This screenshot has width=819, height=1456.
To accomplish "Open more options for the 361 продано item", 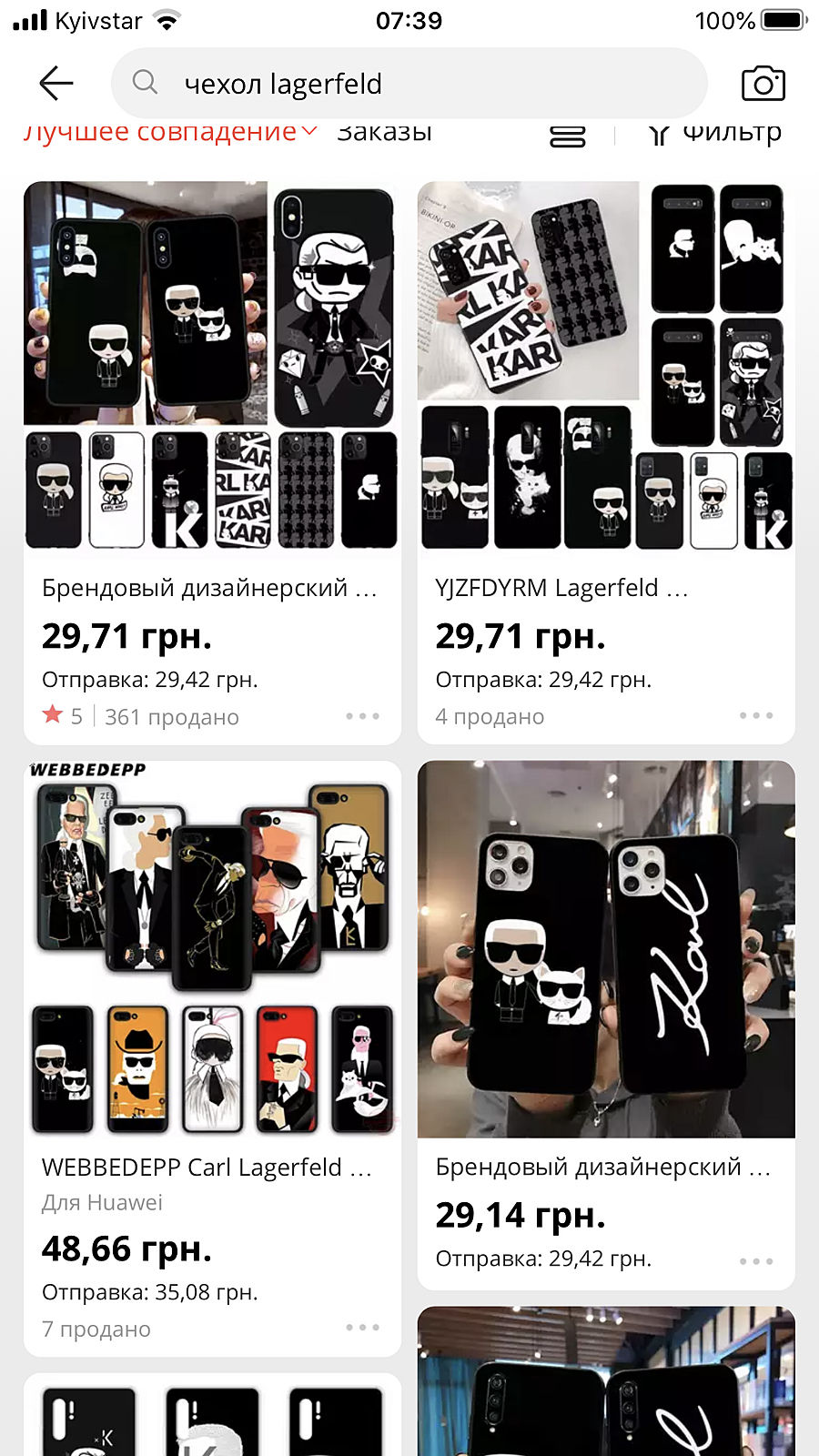I will tap(362, 716).
